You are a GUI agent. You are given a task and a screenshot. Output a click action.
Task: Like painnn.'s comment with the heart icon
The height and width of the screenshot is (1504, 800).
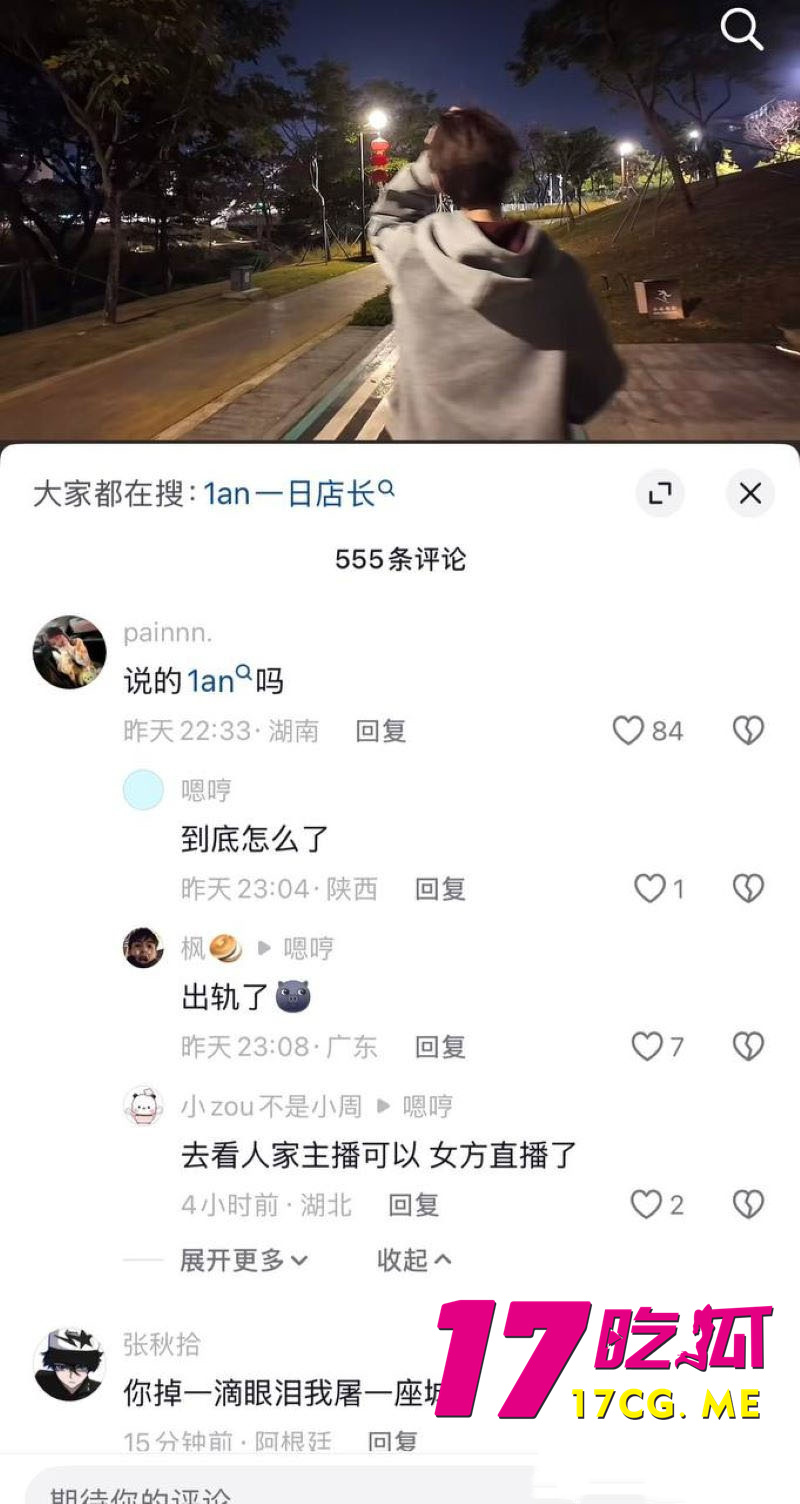point(628,731)
